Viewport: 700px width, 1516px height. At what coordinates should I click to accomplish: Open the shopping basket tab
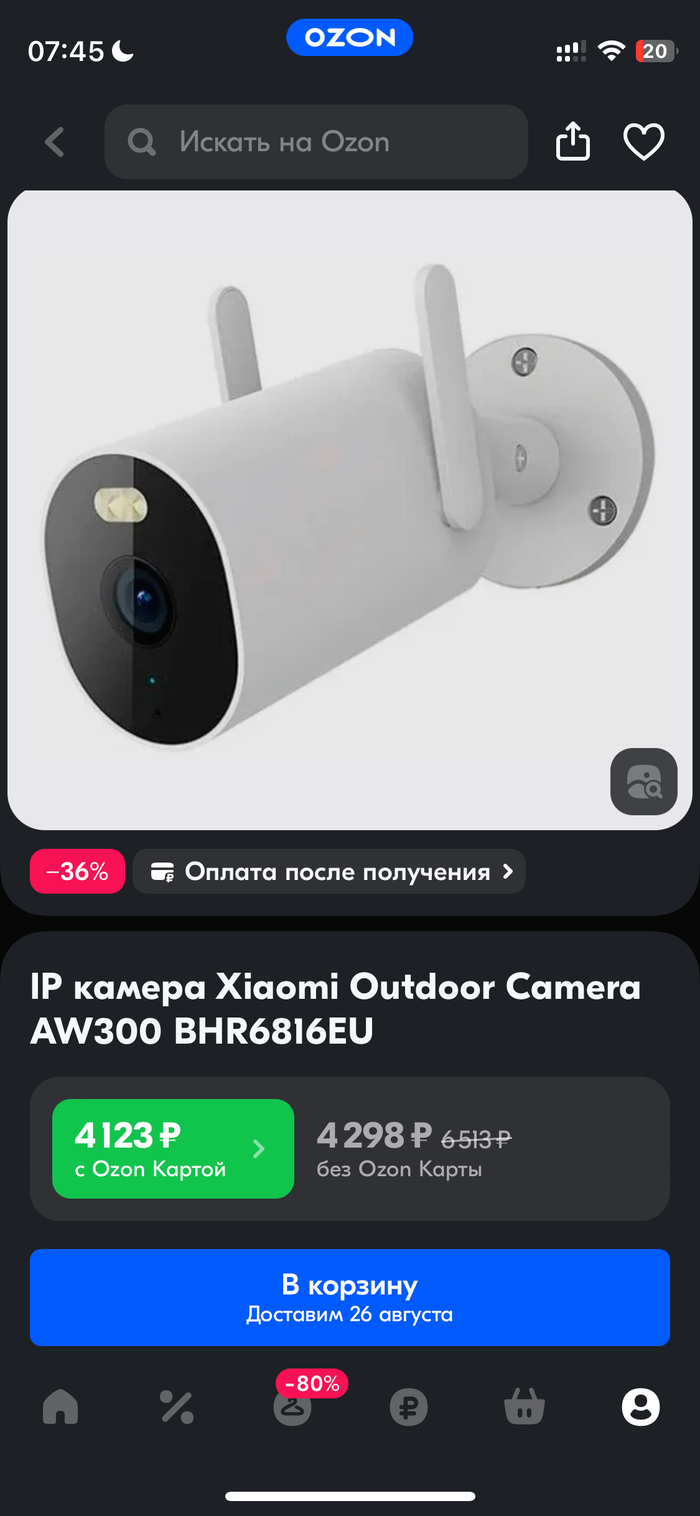pyautogui.click(x=524, y=1407)
